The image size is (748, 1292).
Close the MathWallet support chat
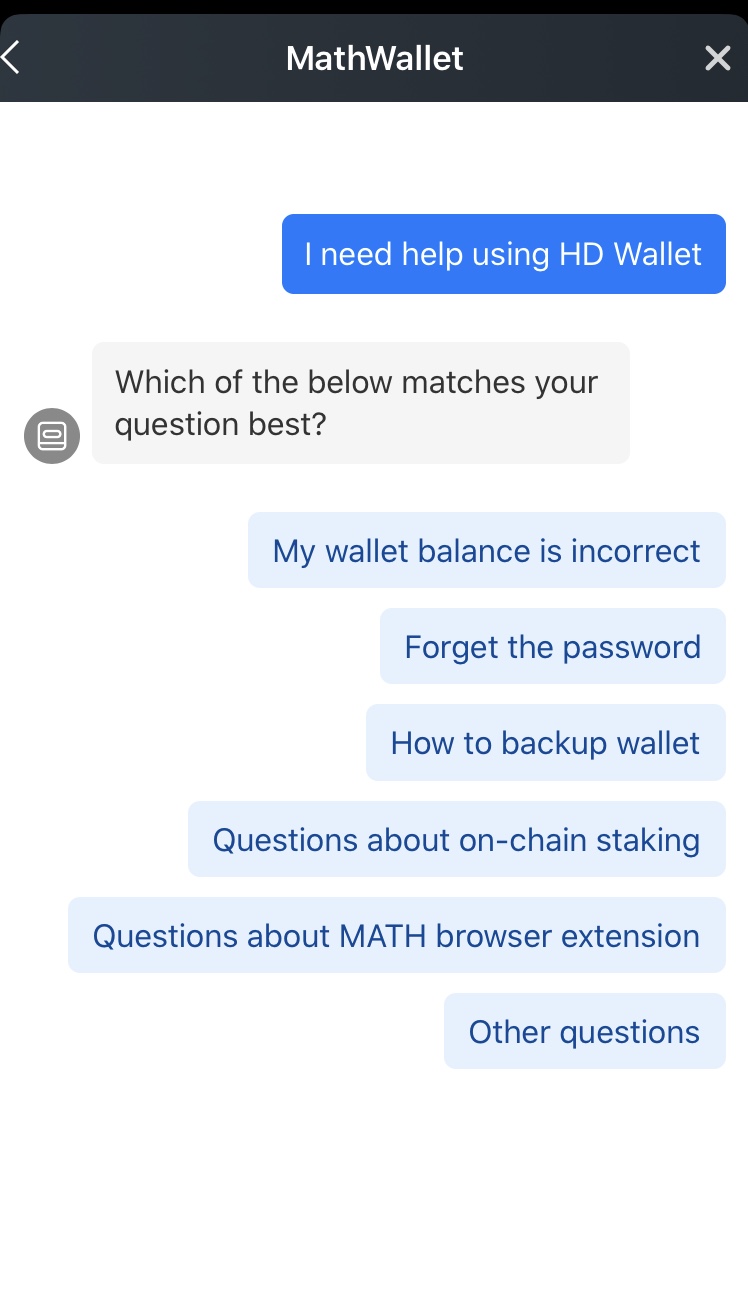pos(717,58)
